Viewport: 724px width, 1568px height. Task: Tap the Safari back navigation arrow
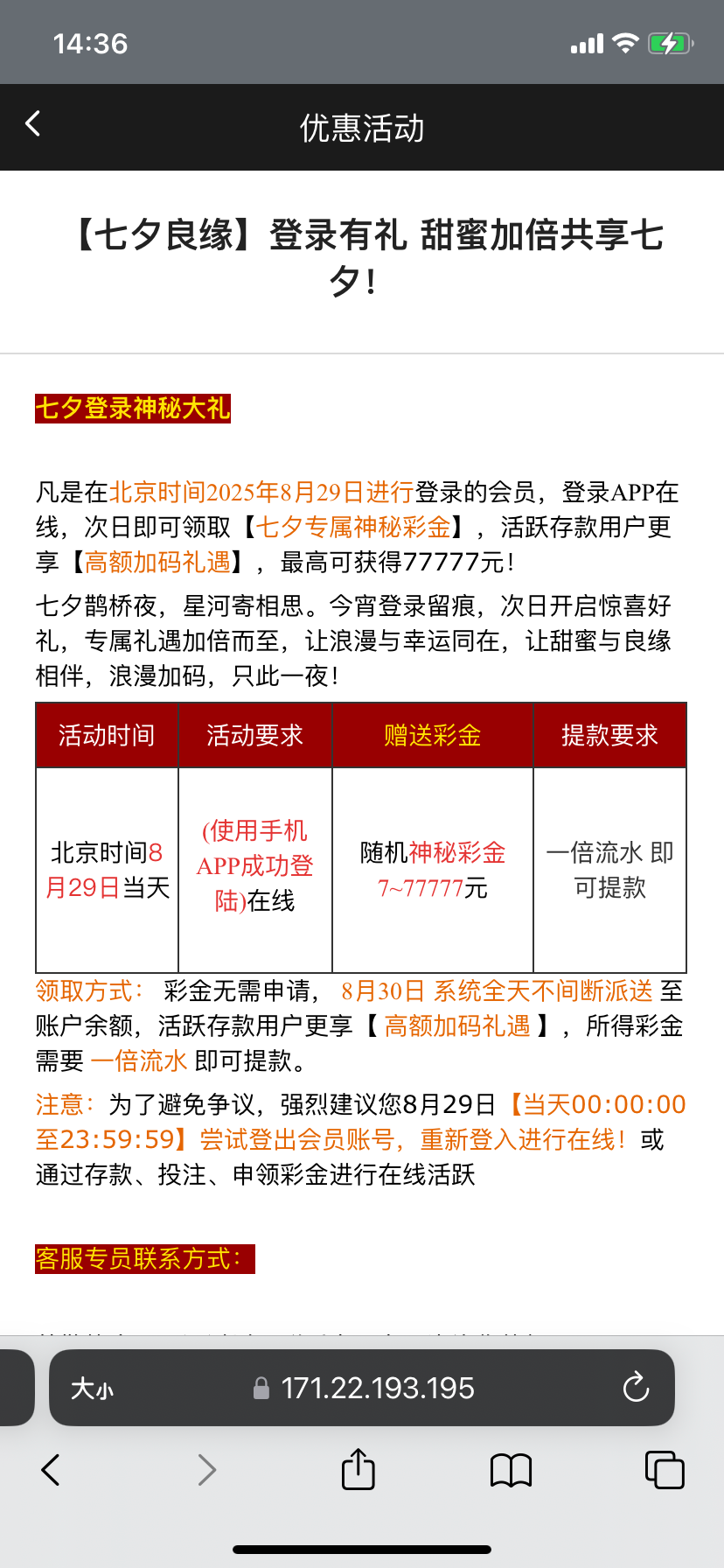[50, 1470]
